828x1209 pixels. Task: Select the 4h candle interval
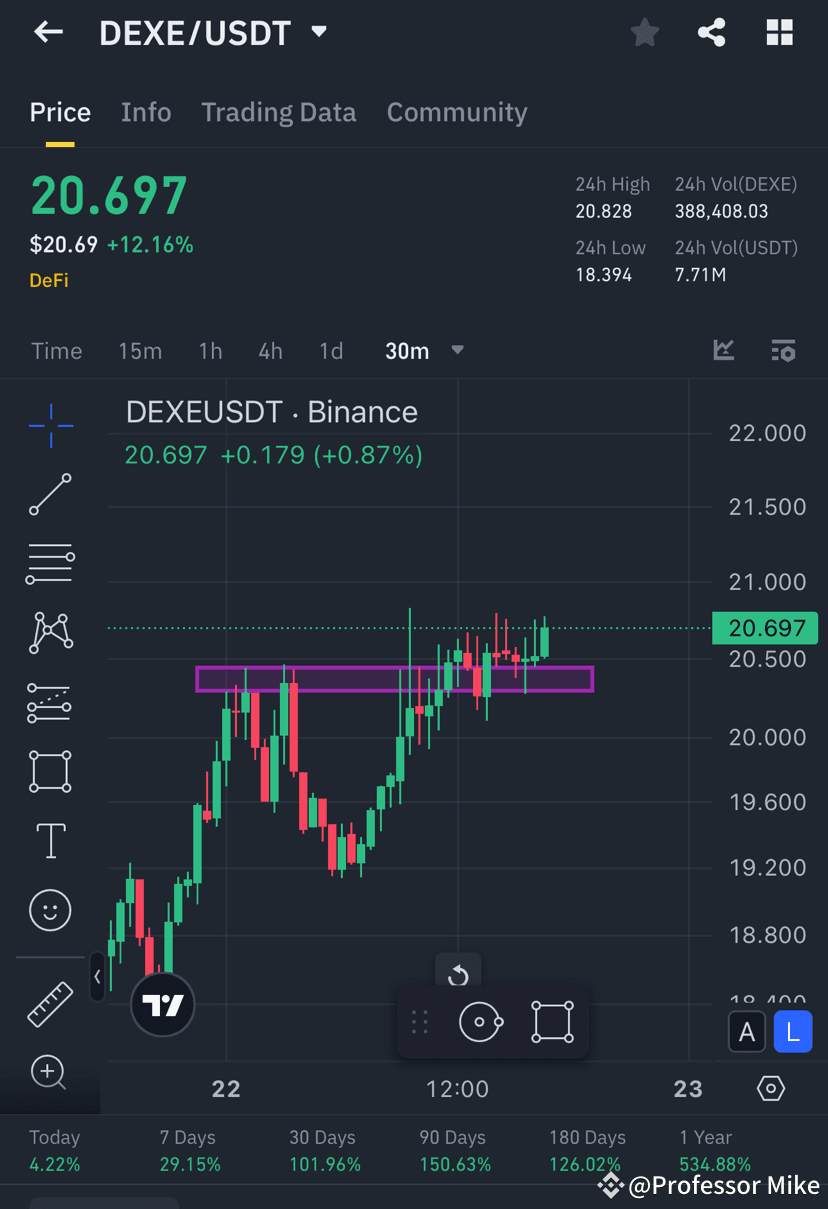(x=270, y=350)
